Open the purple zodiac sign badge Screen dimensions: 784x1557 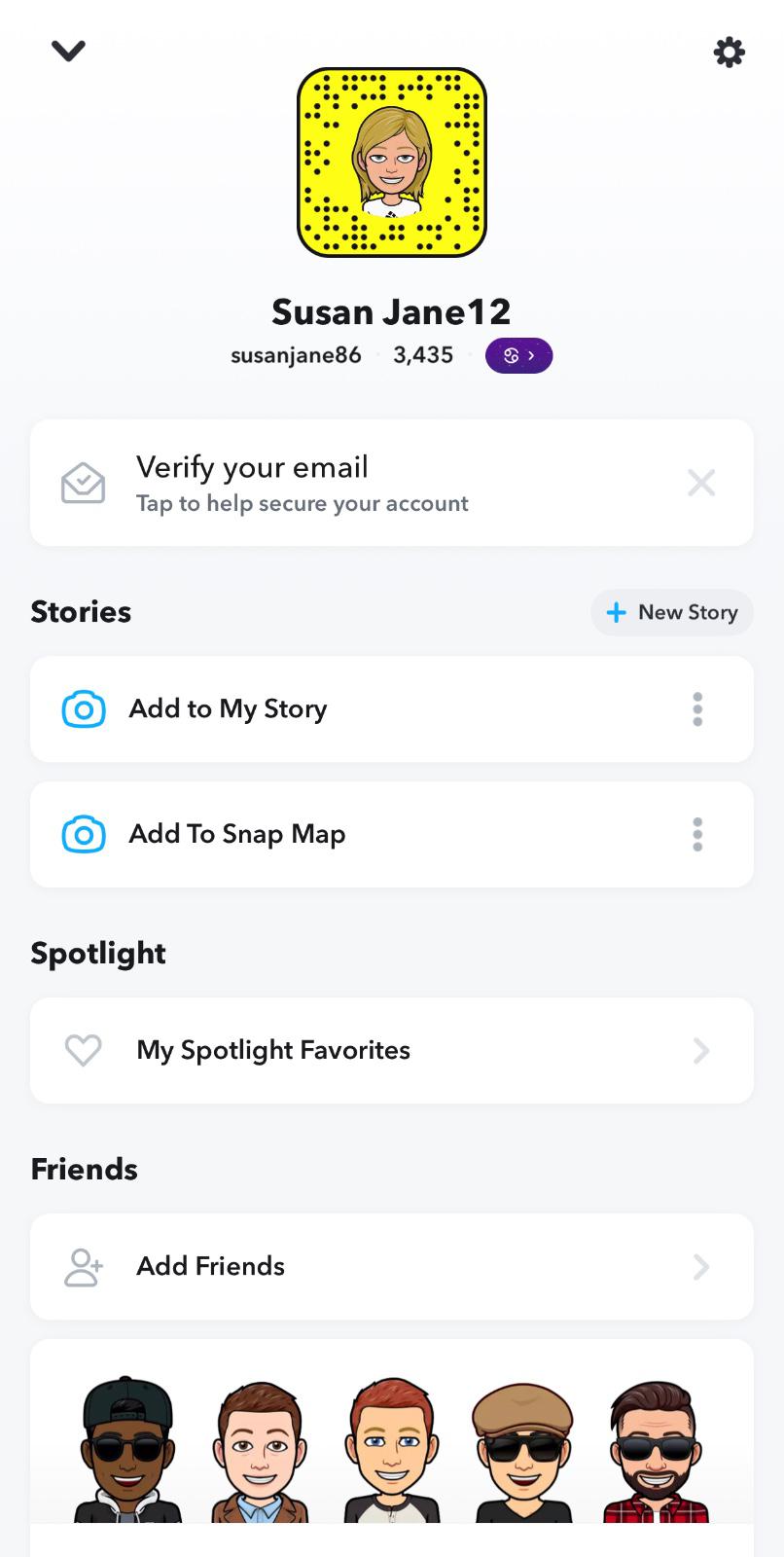point(518,356)
